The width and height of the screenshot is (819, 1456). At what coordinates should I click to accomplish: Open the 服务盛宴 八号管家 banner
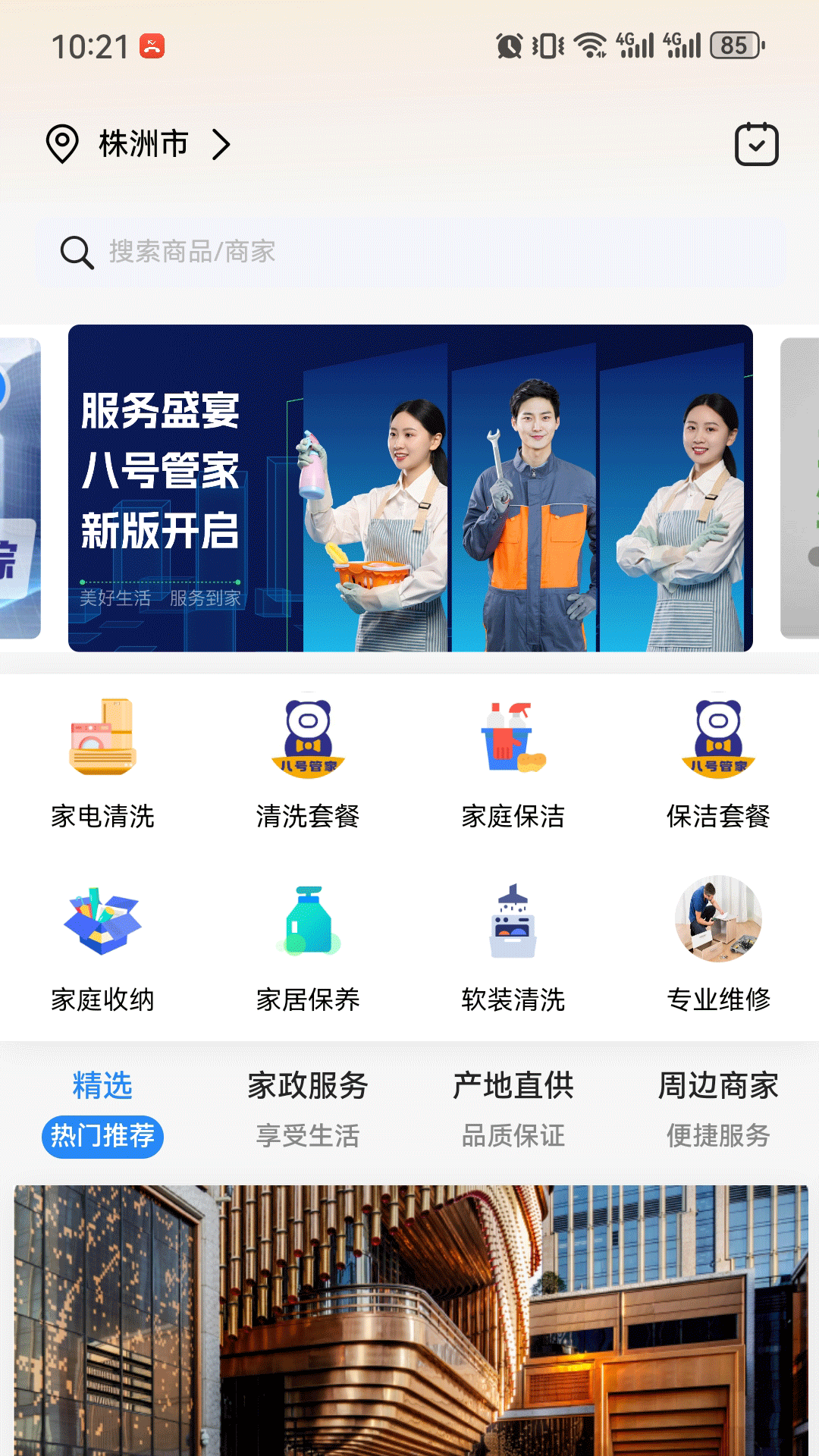[x=410, y=488]
